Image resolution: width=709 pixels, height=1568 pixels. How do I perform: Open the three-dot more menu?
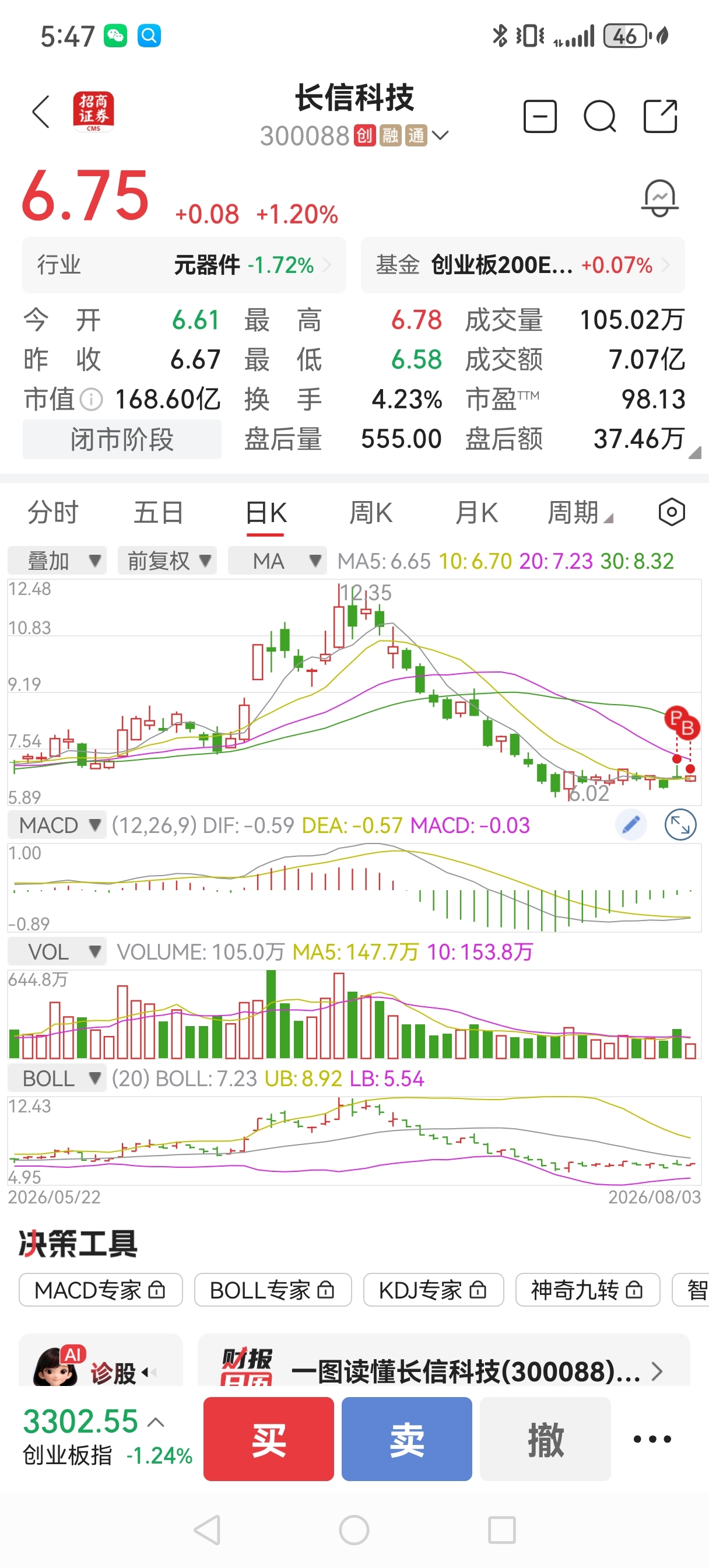pyautogui.click(x=652, y=1439)
